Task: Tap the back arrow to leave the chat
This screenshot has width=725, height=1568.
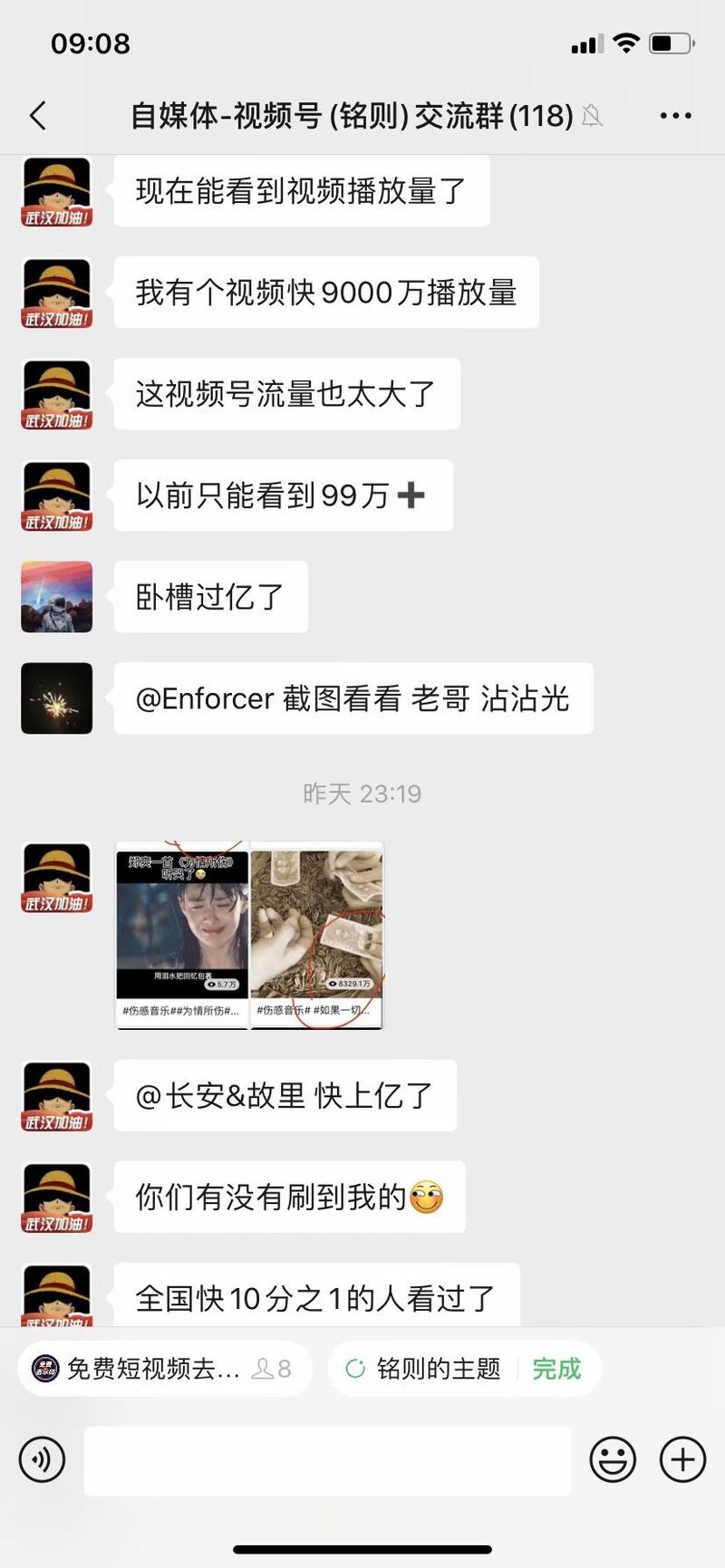Action: point(38,116)
